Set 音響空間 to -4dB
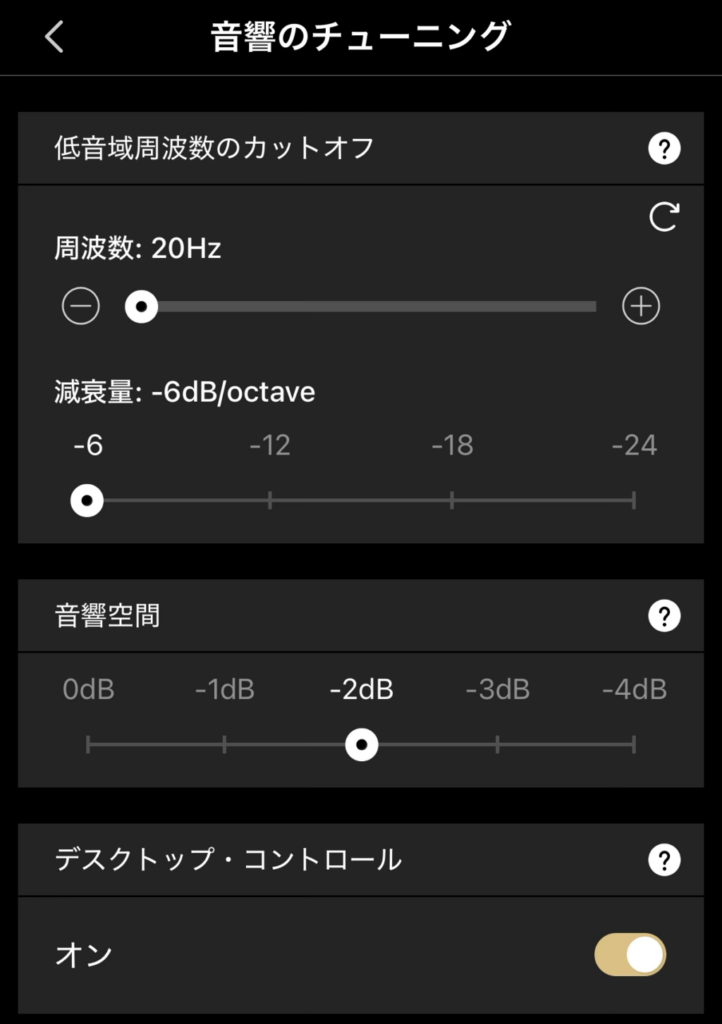The width and height of the screenshot is (722, 1024). point(634,744)
